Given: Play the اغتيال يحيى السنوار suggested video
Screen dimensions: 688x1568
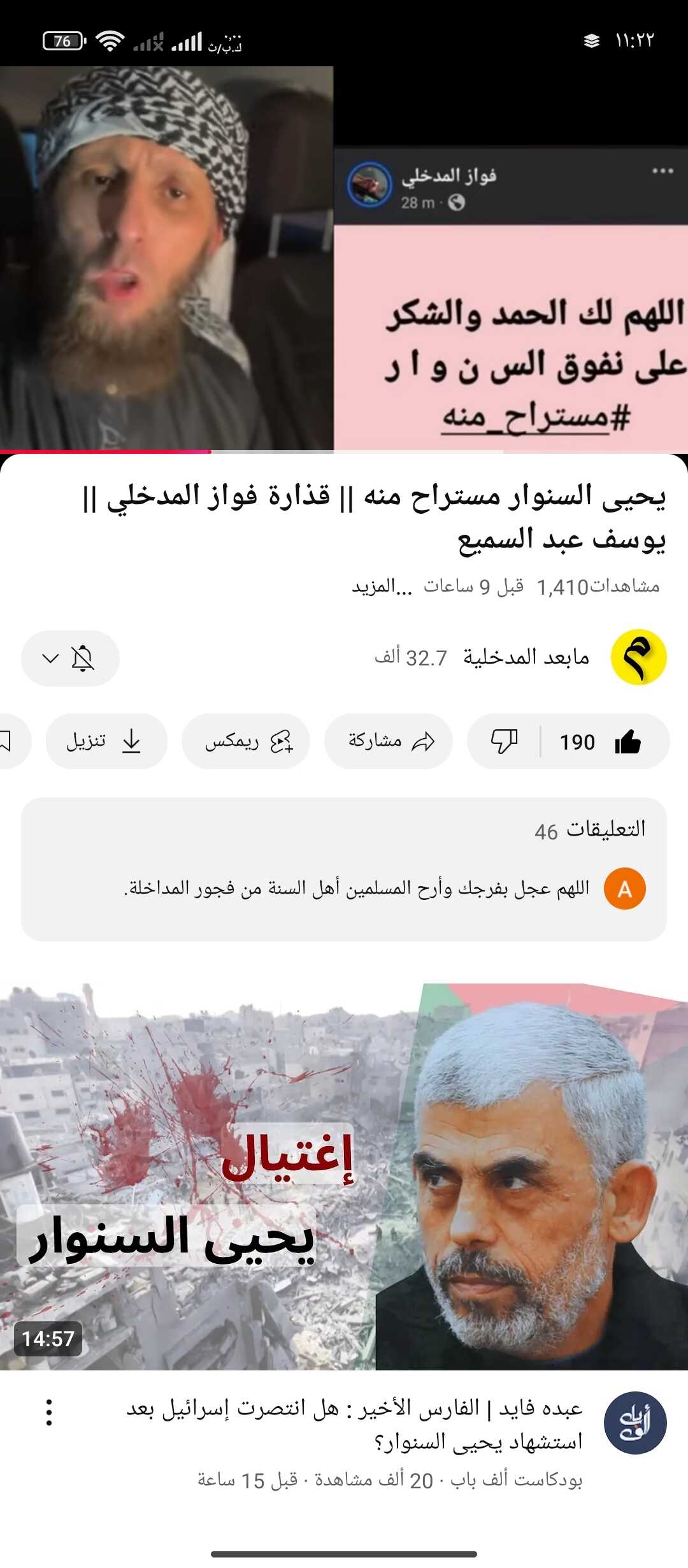Looking at the screenshot, I should (x=344, y=1176).
